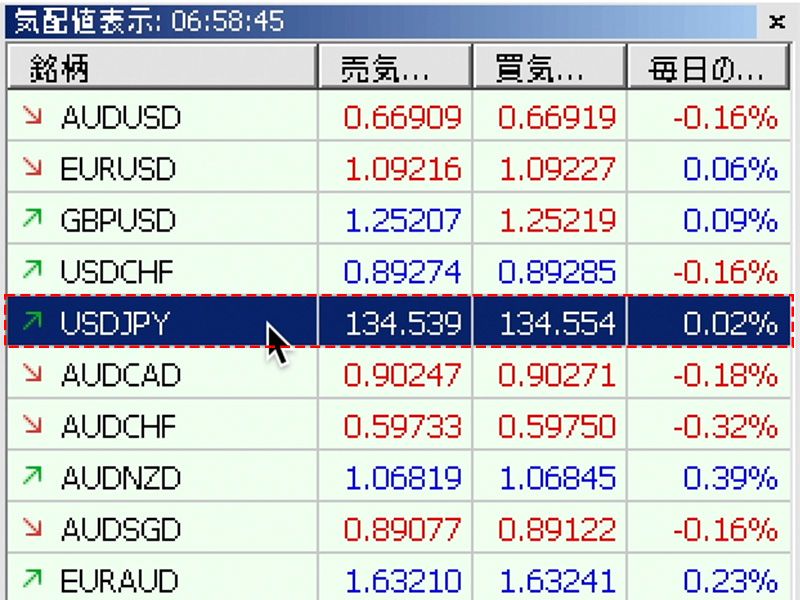The width and height of the screenshot is (800, 600).
Task: Select the AUDCHF row
Action: tap(118, 426)
